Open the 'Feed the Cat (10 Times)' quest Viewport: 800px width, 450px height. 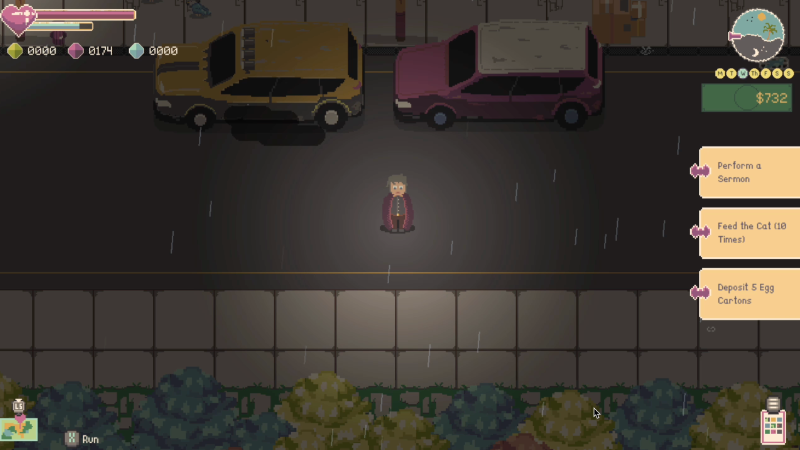point(750,233)
